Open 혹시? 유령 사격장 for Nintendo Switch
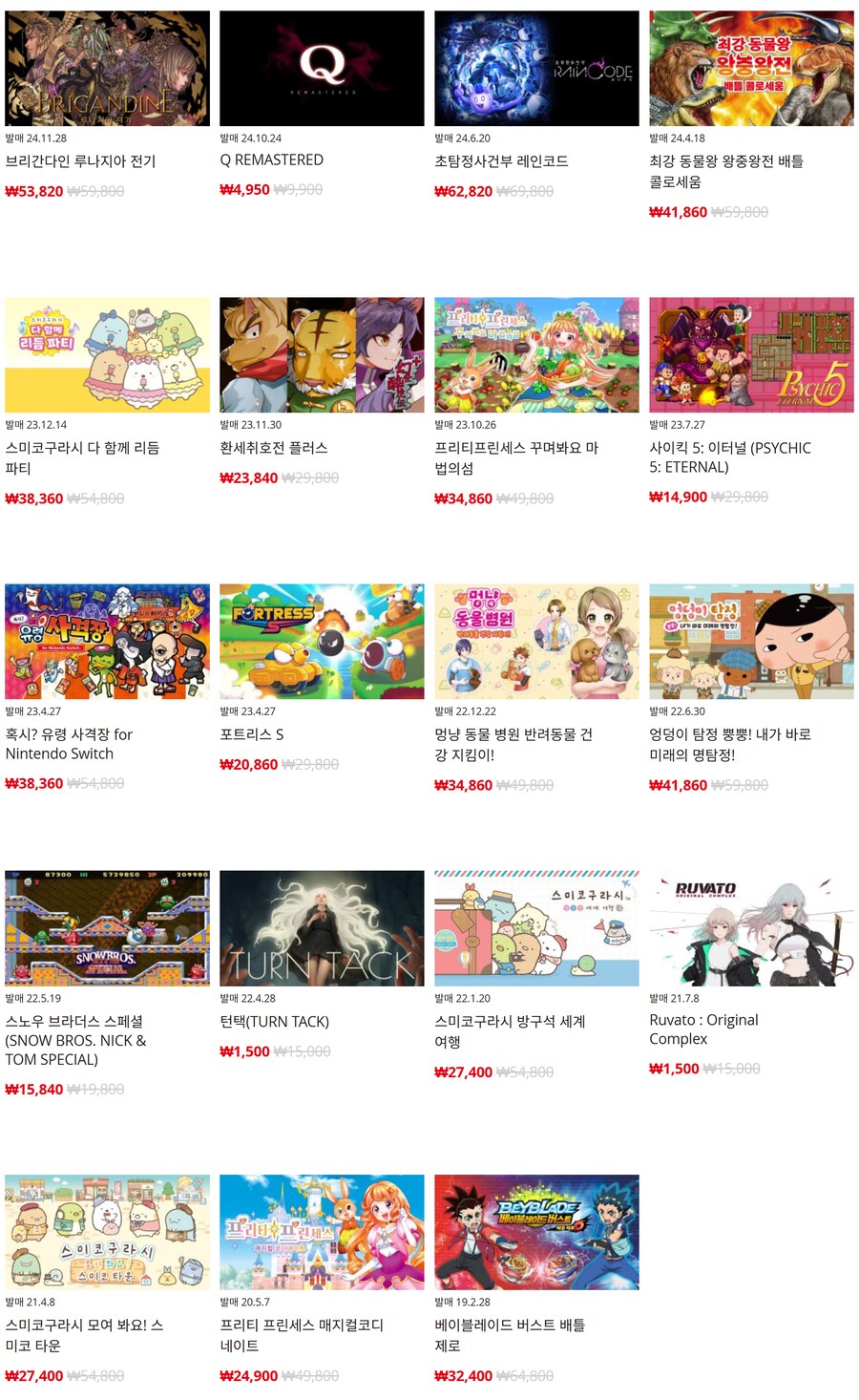Screen dimensions: 859x1400 (107, 642)
